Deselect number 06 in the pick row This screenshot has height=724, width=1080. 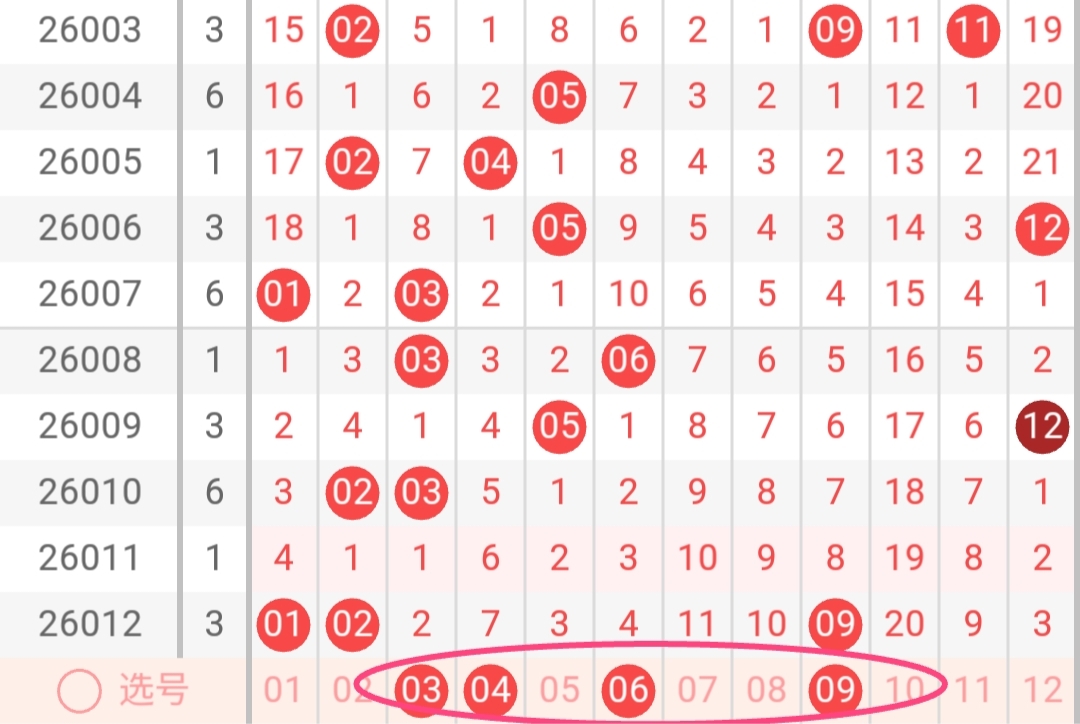pos(628,690)
